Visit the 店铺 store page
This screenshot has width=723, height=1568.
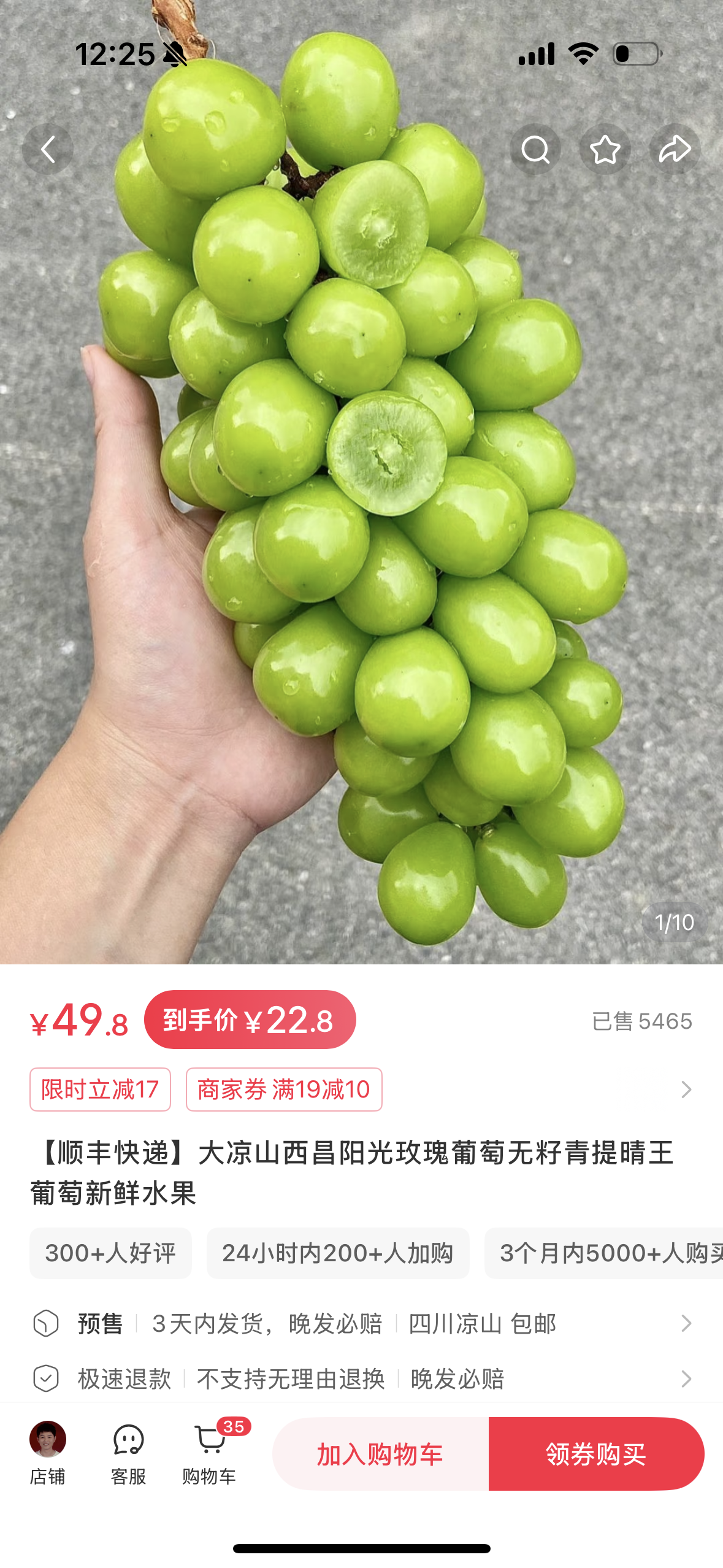coord(48,1454)
